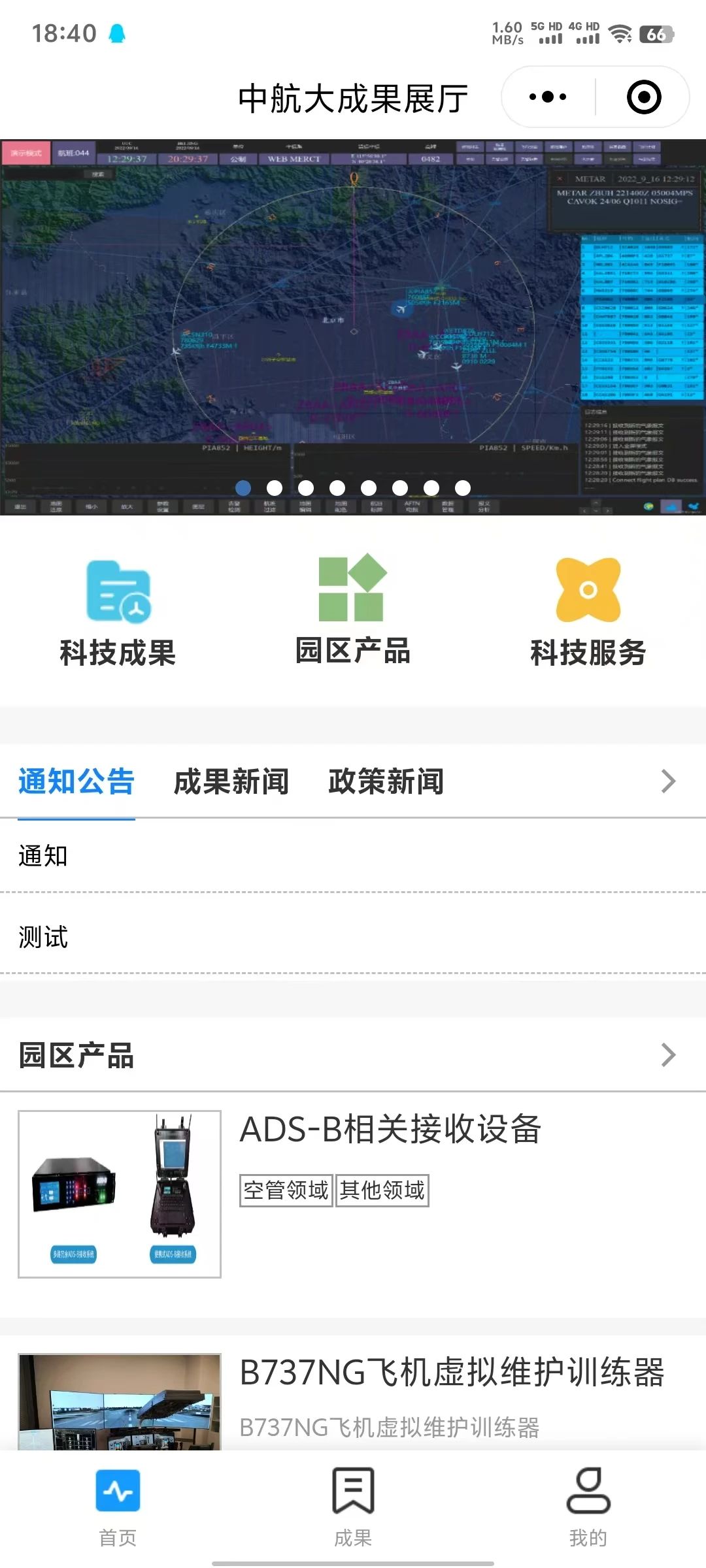Switch to the 政策新闻 tab
706x1568 pixels.
(386, 781)
